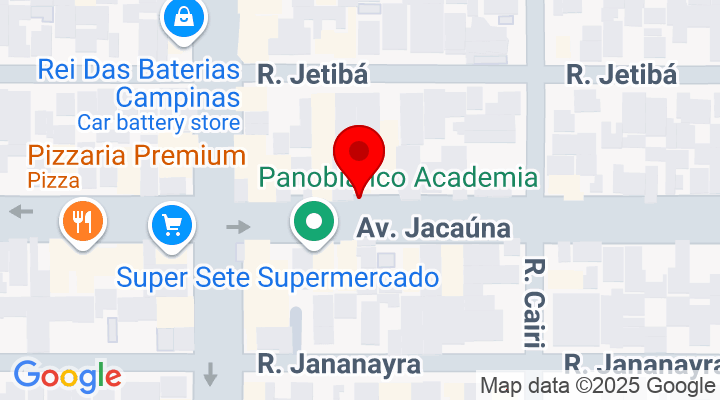The image size is (720, 400).
Task: Open the Super Sete Supermercado cart marker
Action: pyautogui.click(x=172, y=222)
